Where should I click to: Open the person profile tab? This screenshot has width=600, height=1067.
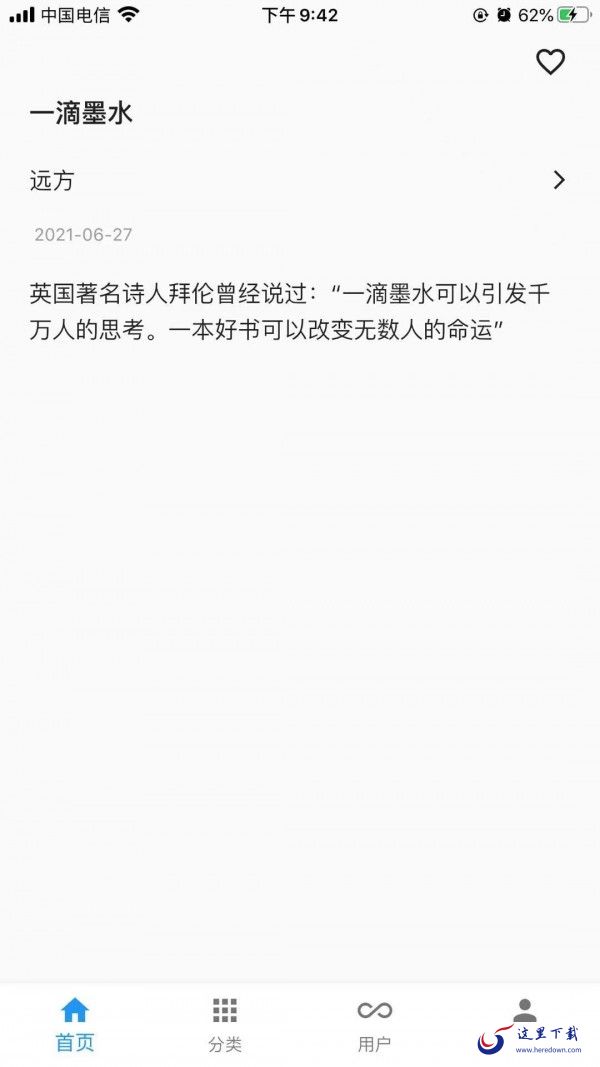pyautogui.click(x=524, y=1012)
